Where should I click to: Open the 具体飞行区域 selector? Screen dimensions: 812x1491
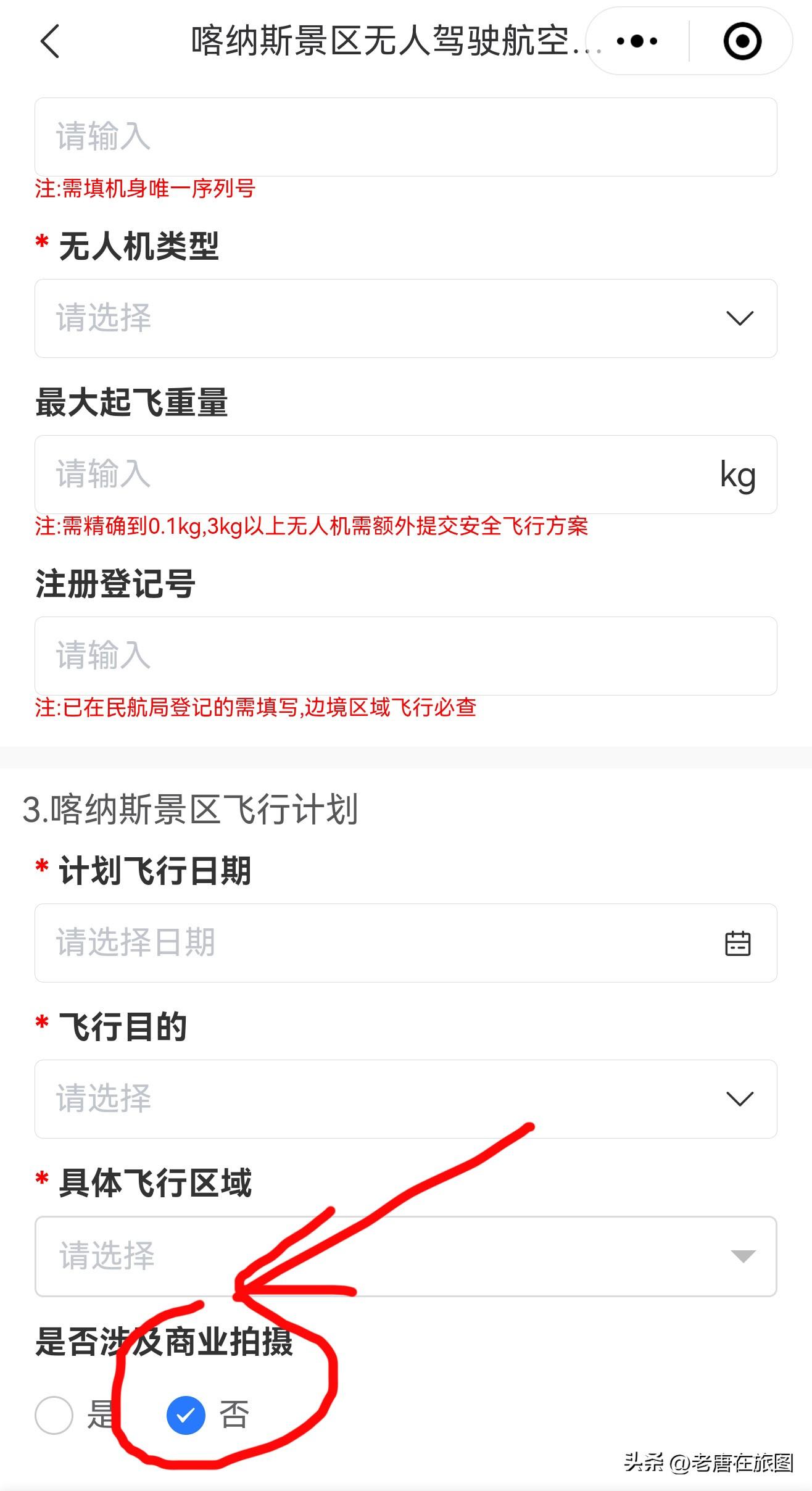pos(405,1256)
